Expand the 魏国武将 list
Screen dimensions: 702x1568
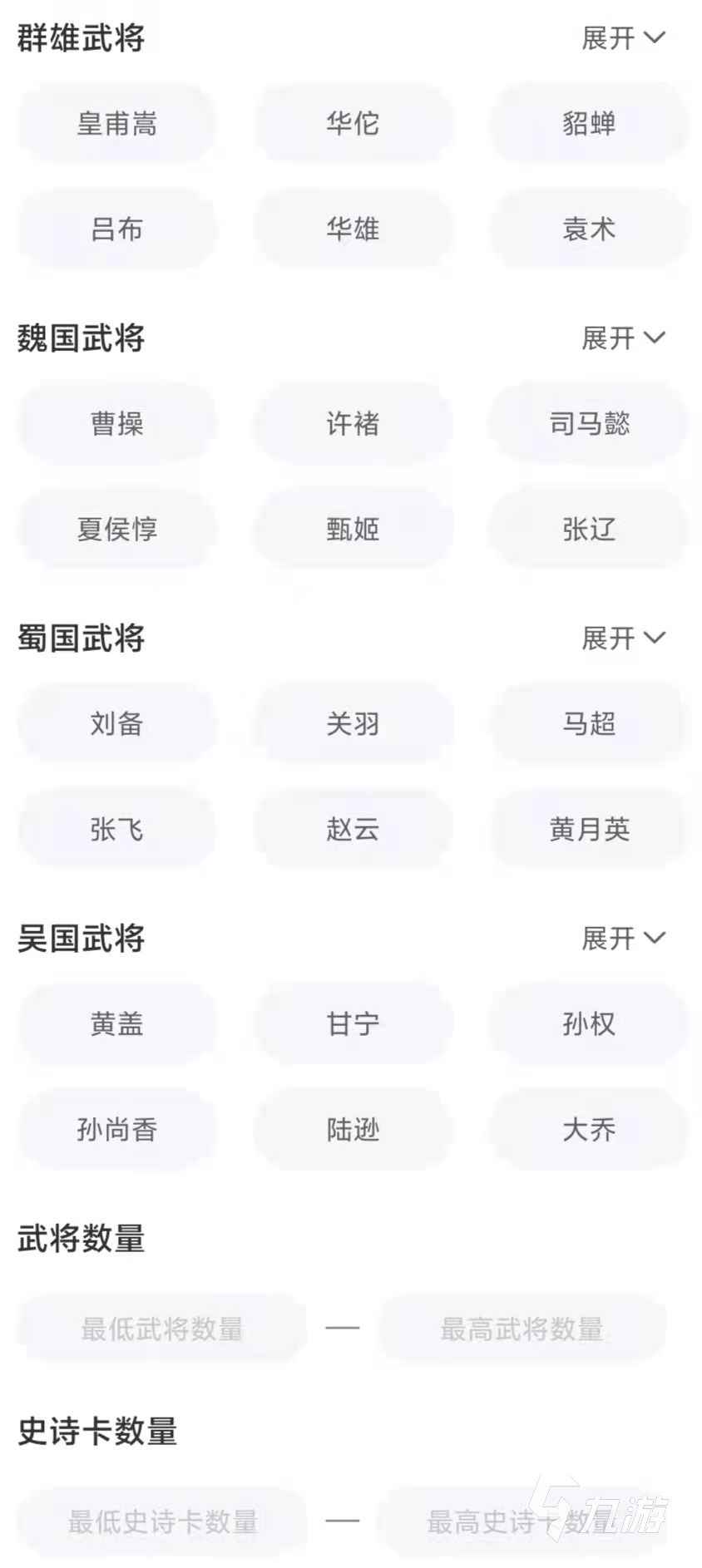point(622,338)
